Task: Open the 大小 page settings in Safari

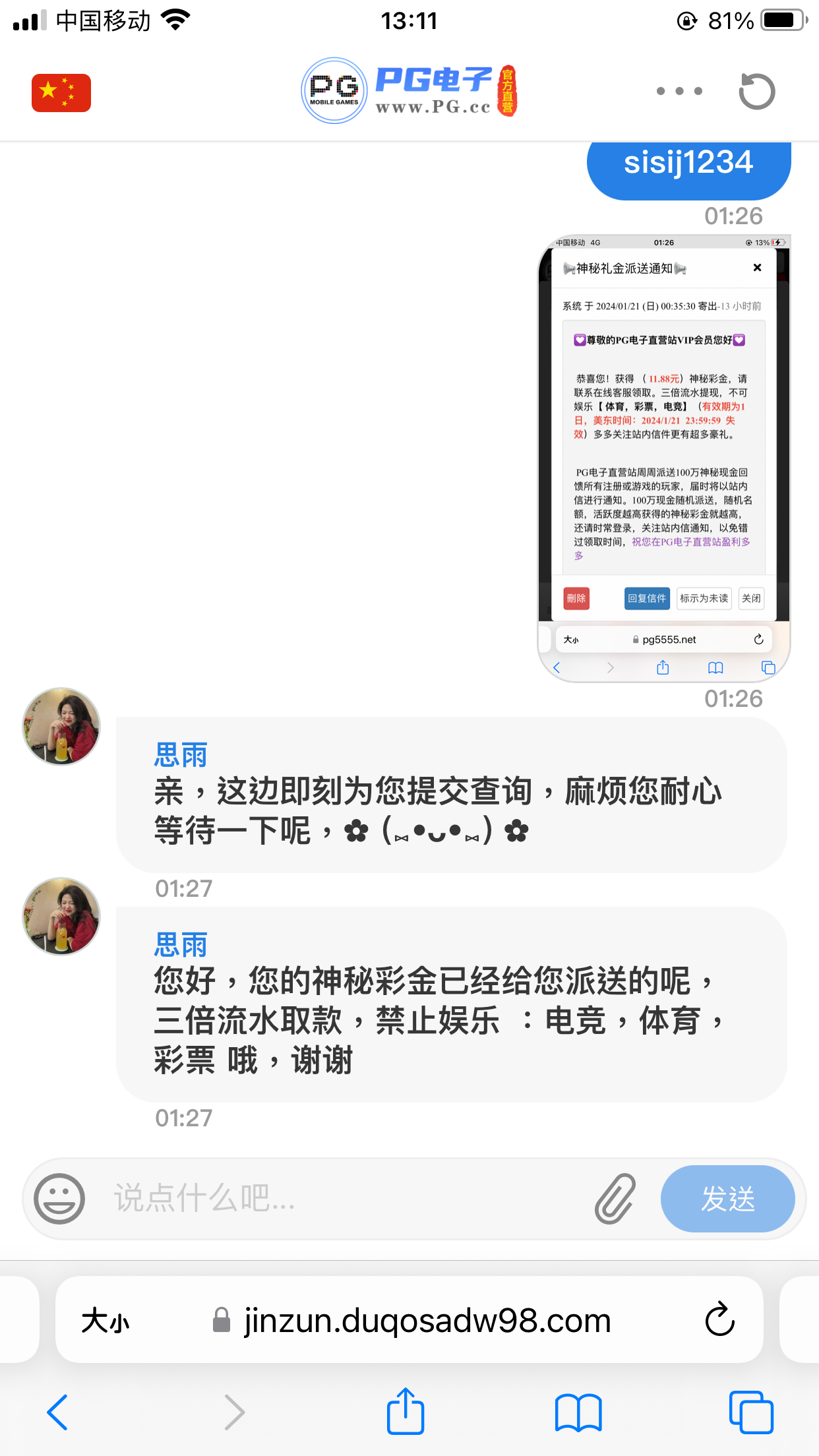Action: coord(106,1321)
